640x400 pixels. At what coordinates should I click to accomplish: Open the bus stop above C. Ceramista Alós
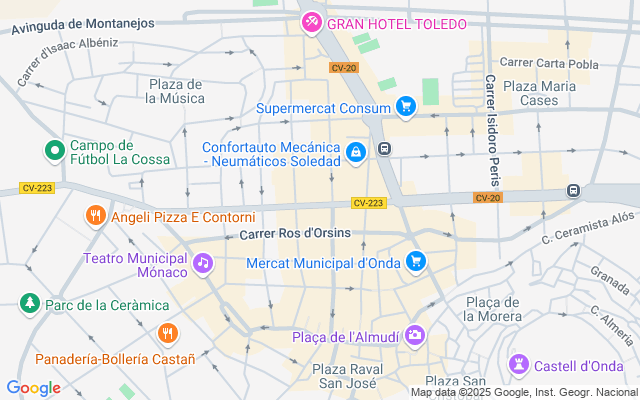click(574, 191)
